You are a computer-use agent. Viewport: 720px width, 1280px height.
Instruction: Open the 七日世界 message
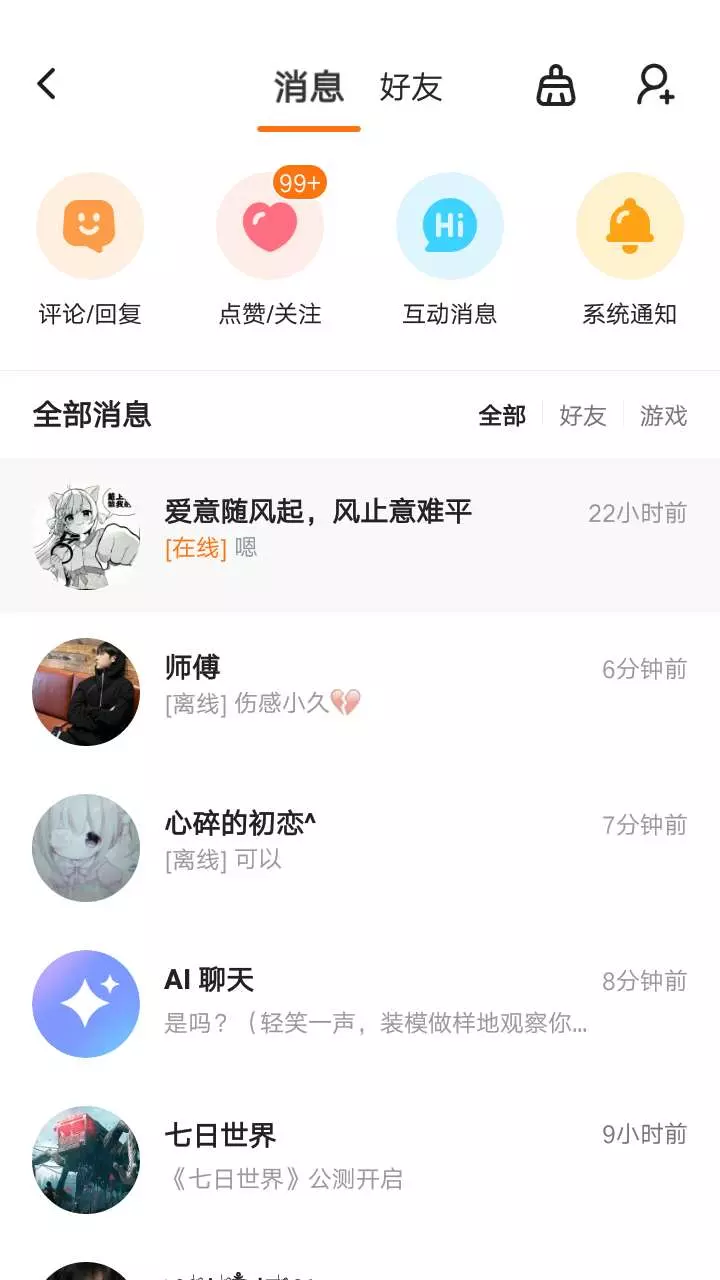360,1159
